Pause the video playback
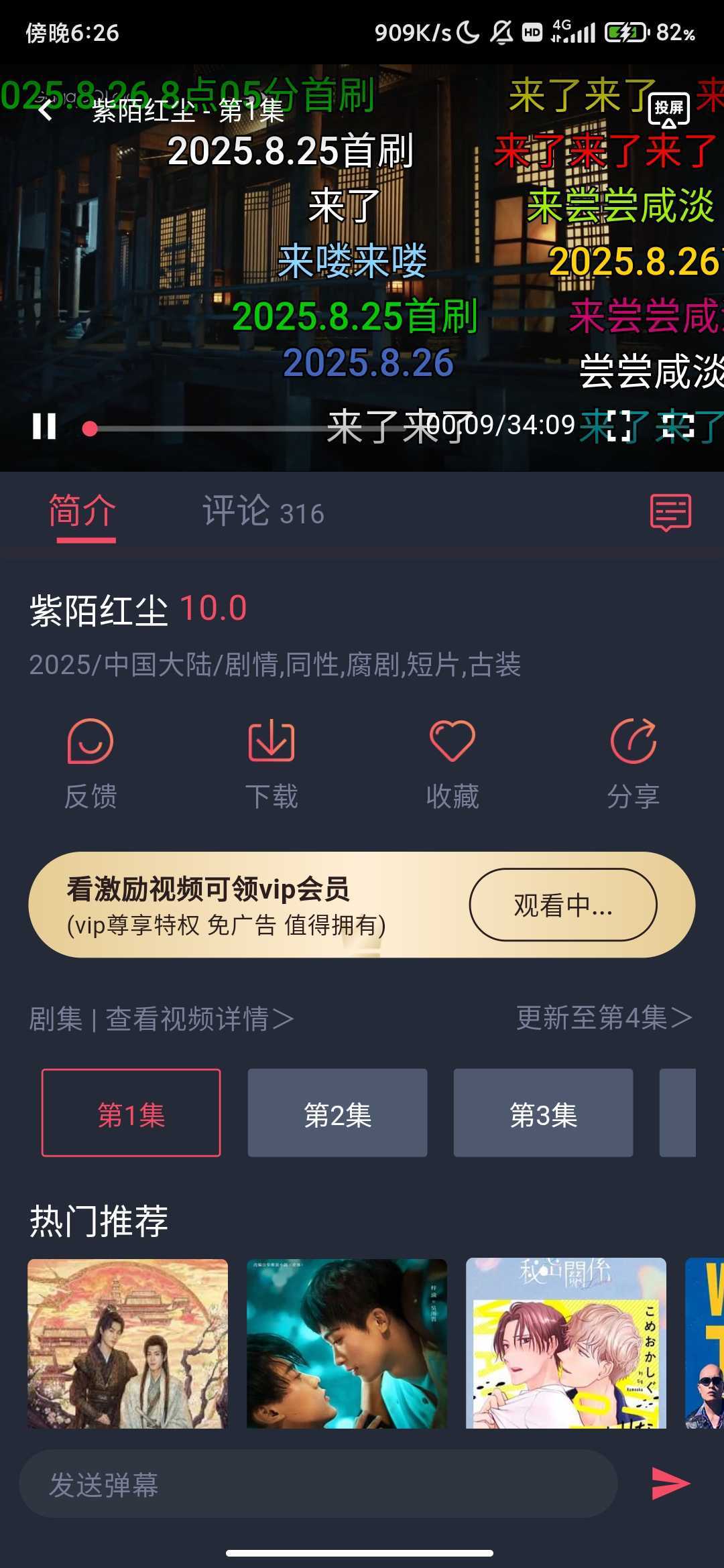 click(44, 425)
